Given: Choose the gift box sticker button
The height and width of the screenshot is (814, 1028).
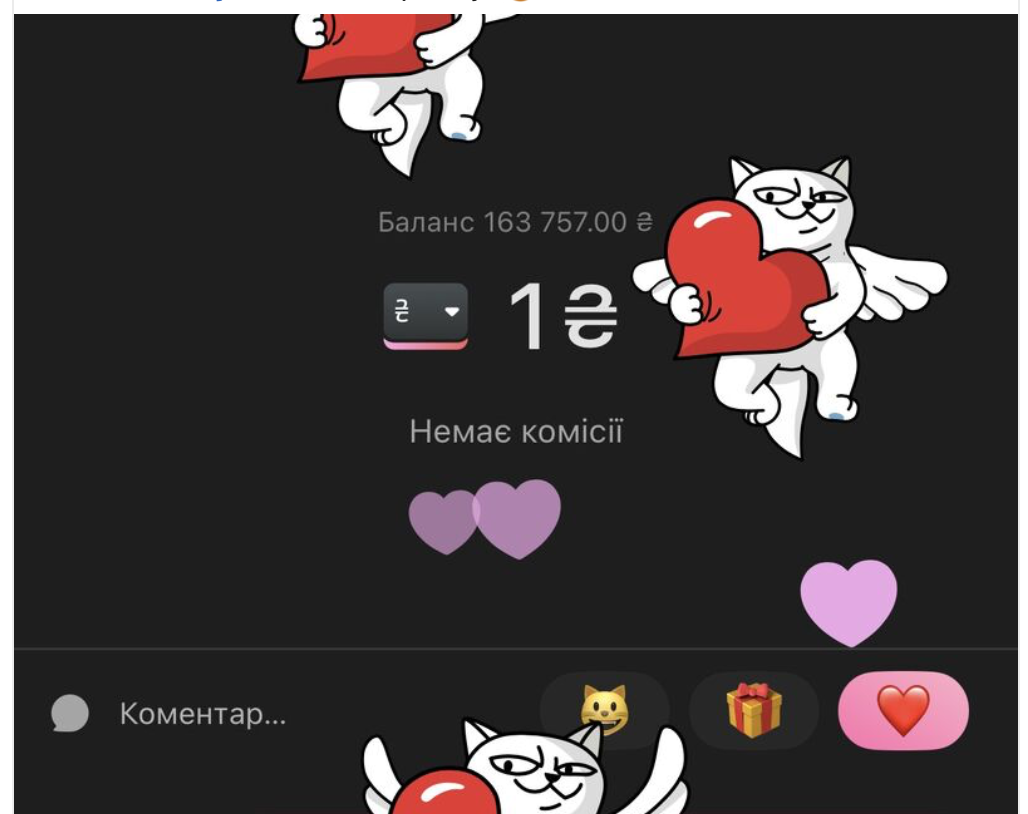Looking at the screenshot, I should point(754,710).
